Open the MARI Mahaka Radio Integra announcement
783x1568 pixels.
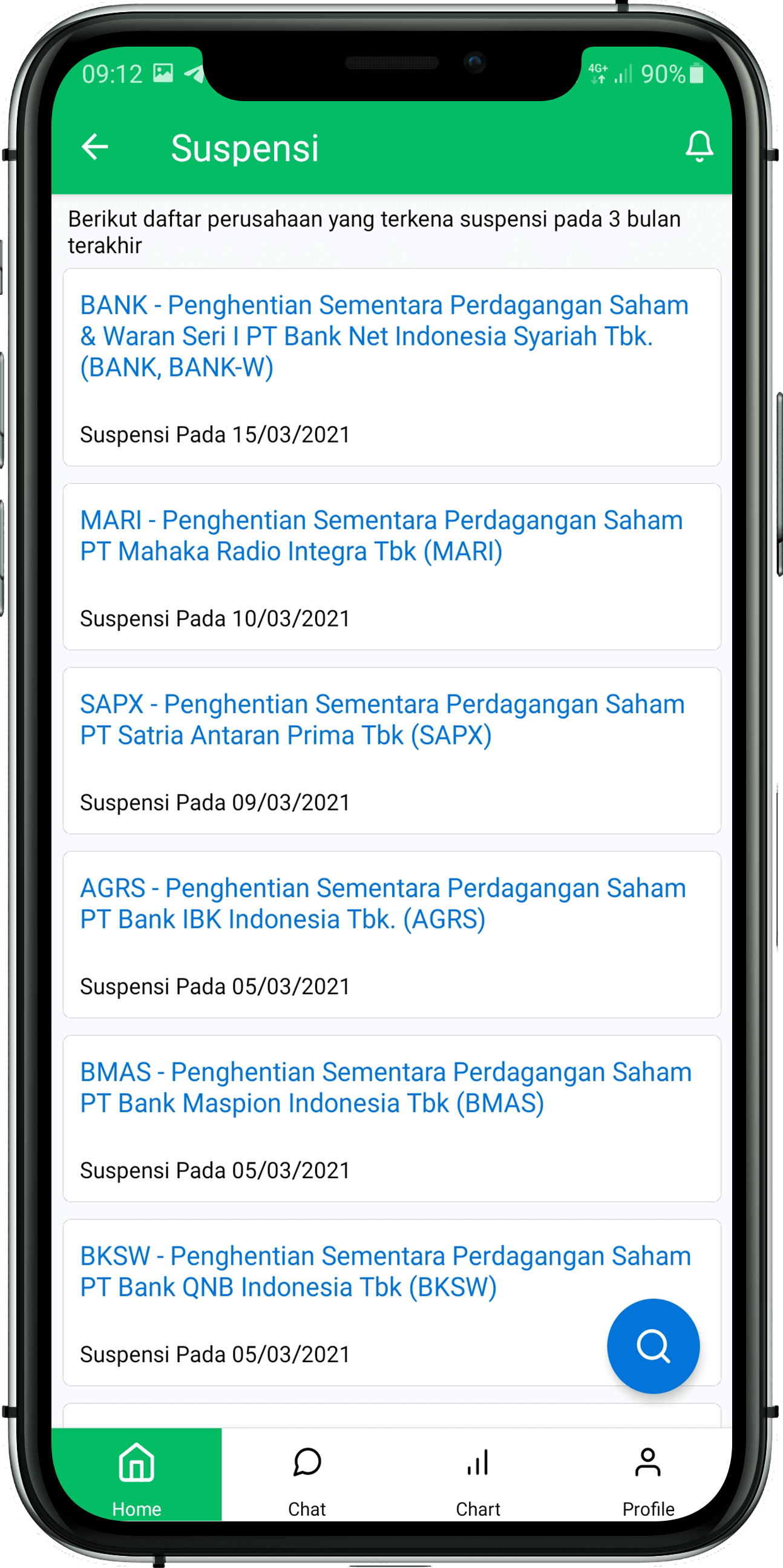pyautogui.click(x=391, y=566)
